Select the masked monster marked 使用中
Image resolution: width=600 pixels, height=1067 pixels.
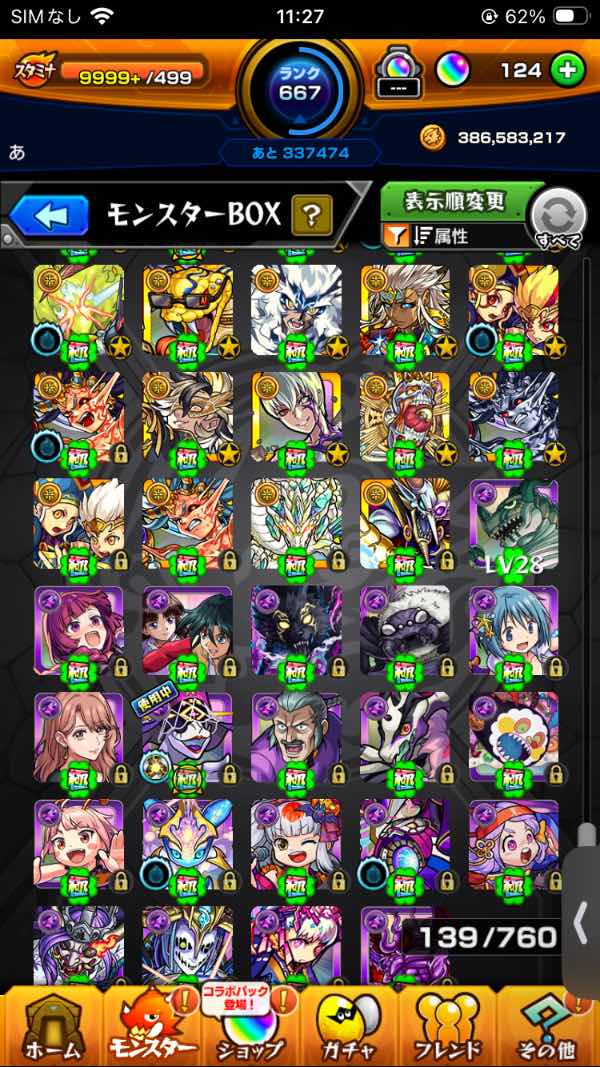click(188, 738)
